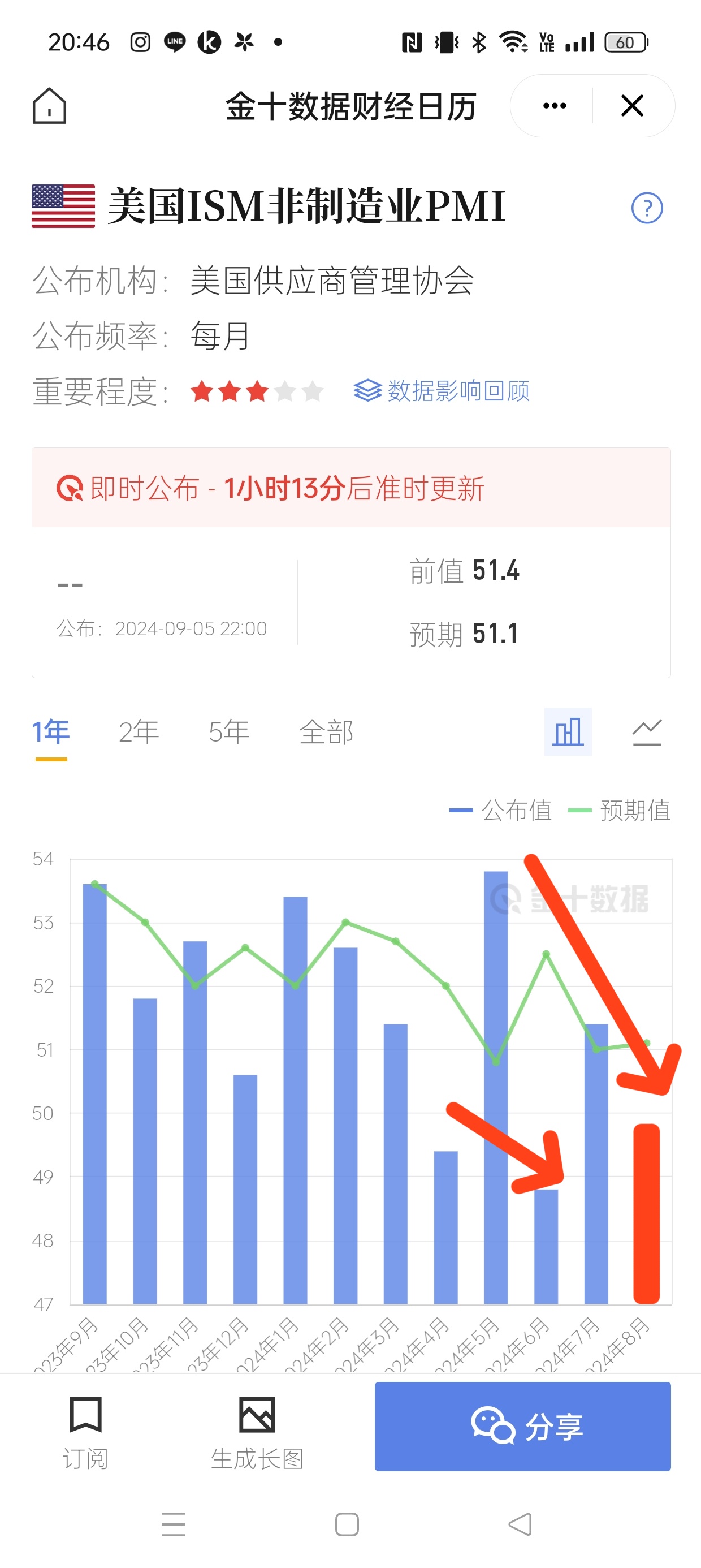
Task: Switch to the 2年 range tab
Action: click(x=139, y=731)
